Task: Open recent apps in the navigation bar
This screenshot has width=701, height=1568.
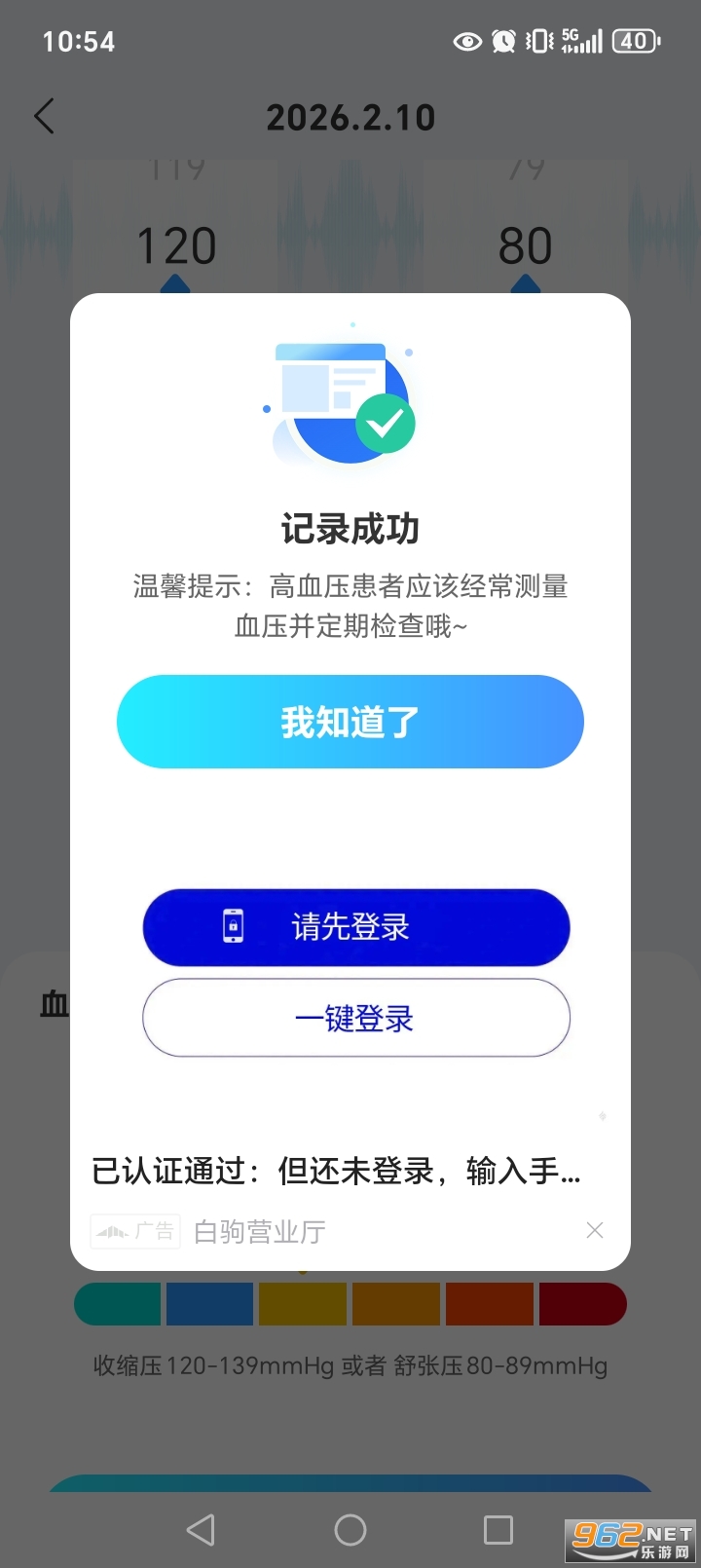Action: point(498,1529)
